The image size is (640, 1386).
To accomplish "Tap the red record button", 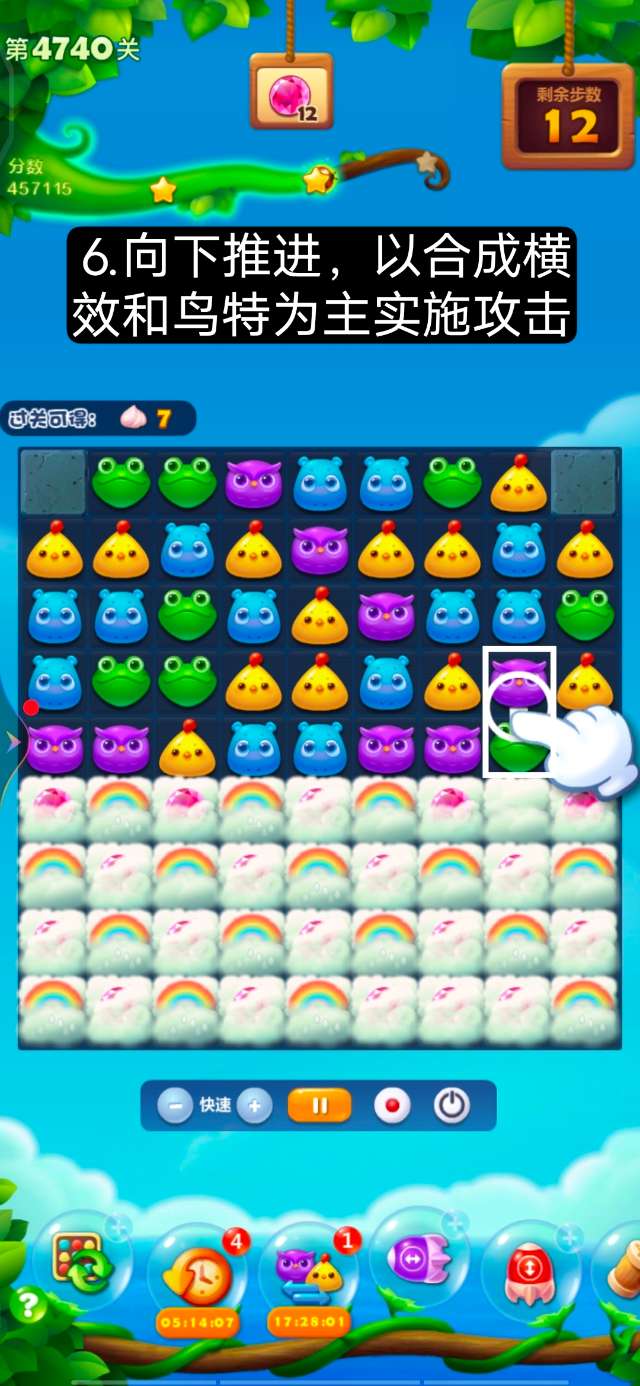I will (x=392, y=1106).
